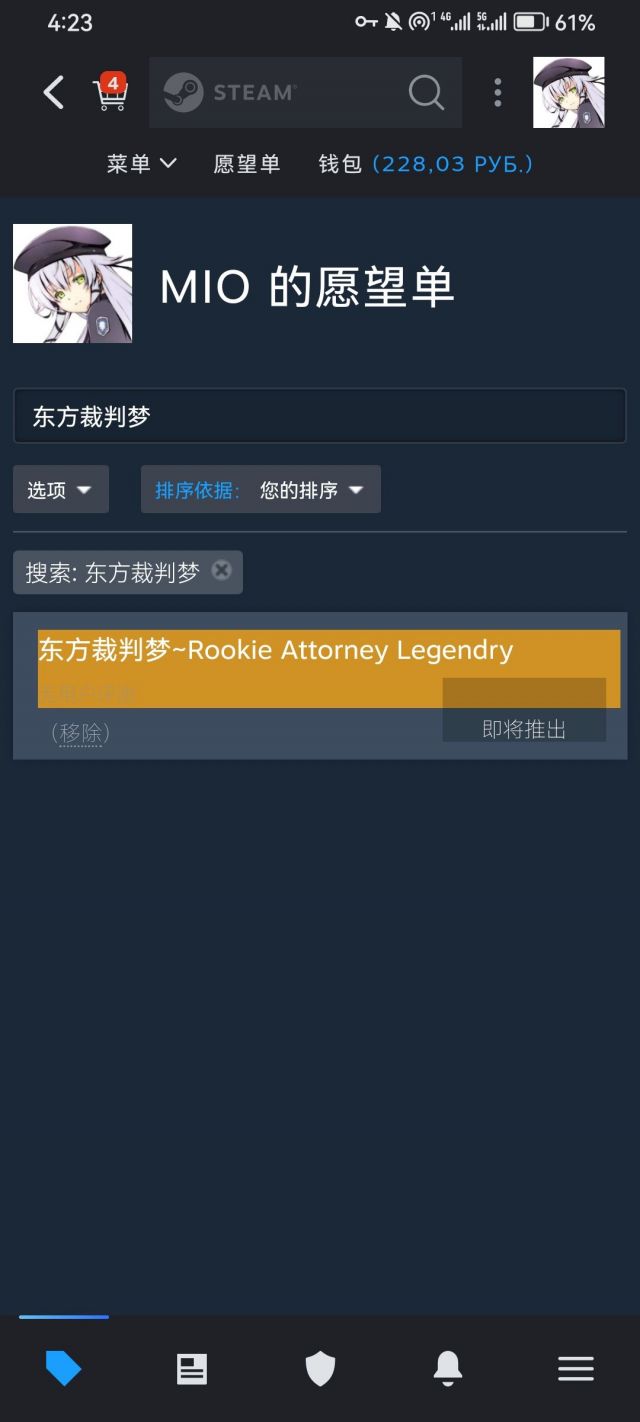
Task: Open the hamburger menu tab
Action: pyautogui.click(x=576, y=1368)
